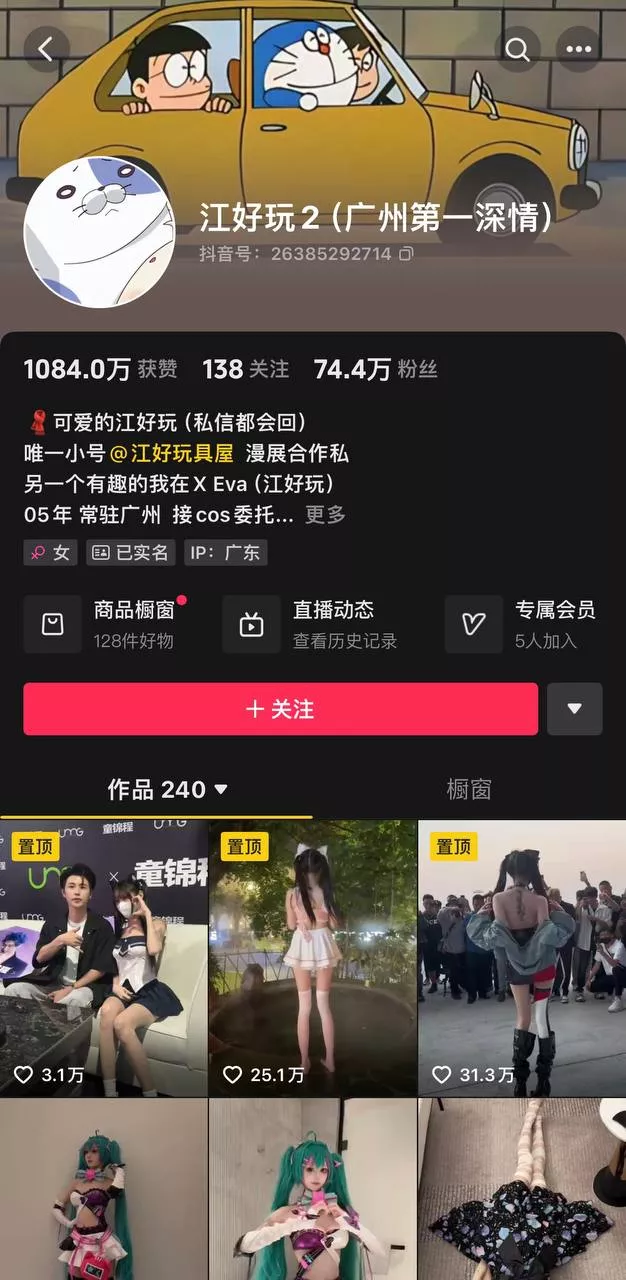View the 74.4万 粉丝 followers list
Viewport: 626px width, 1280px height.
375,369
